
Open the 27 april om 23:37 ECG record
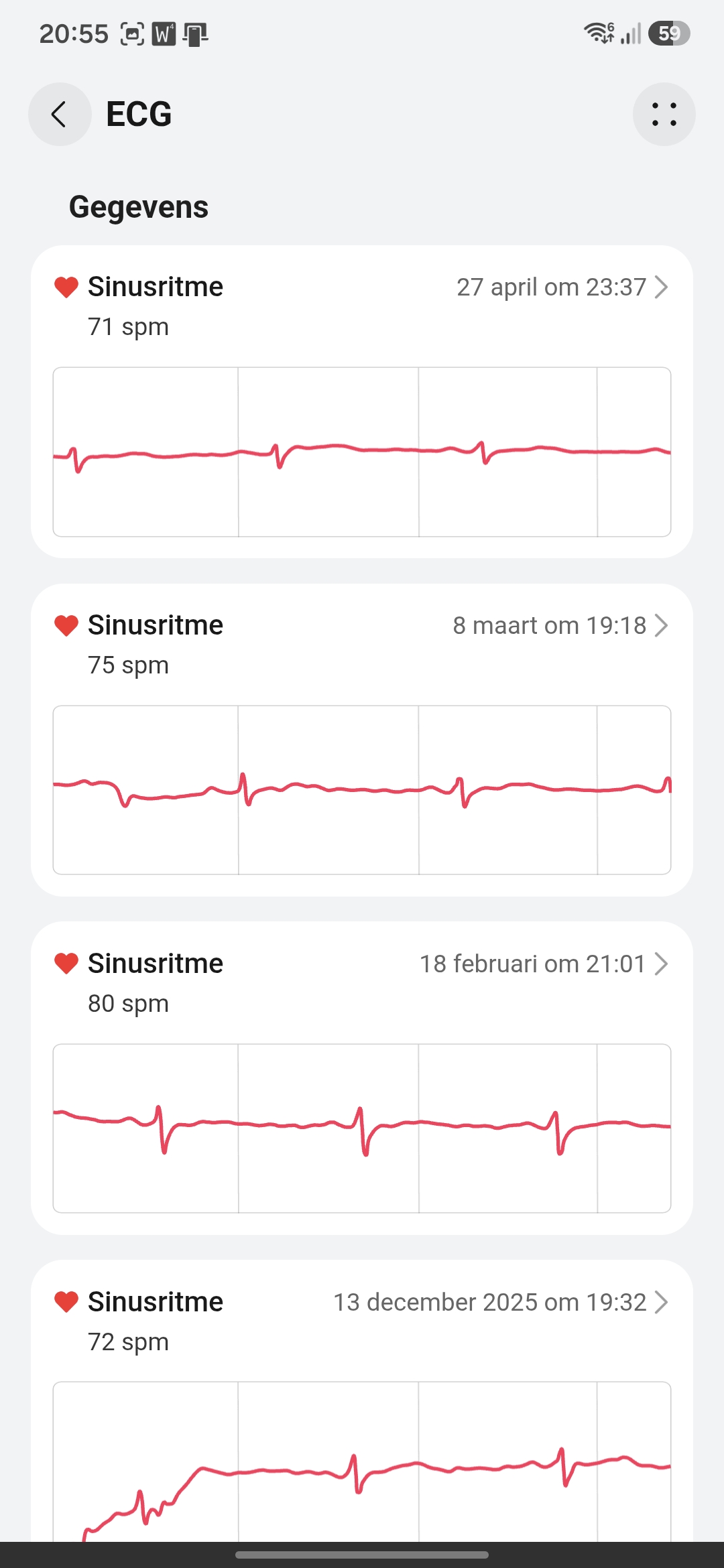362,401
